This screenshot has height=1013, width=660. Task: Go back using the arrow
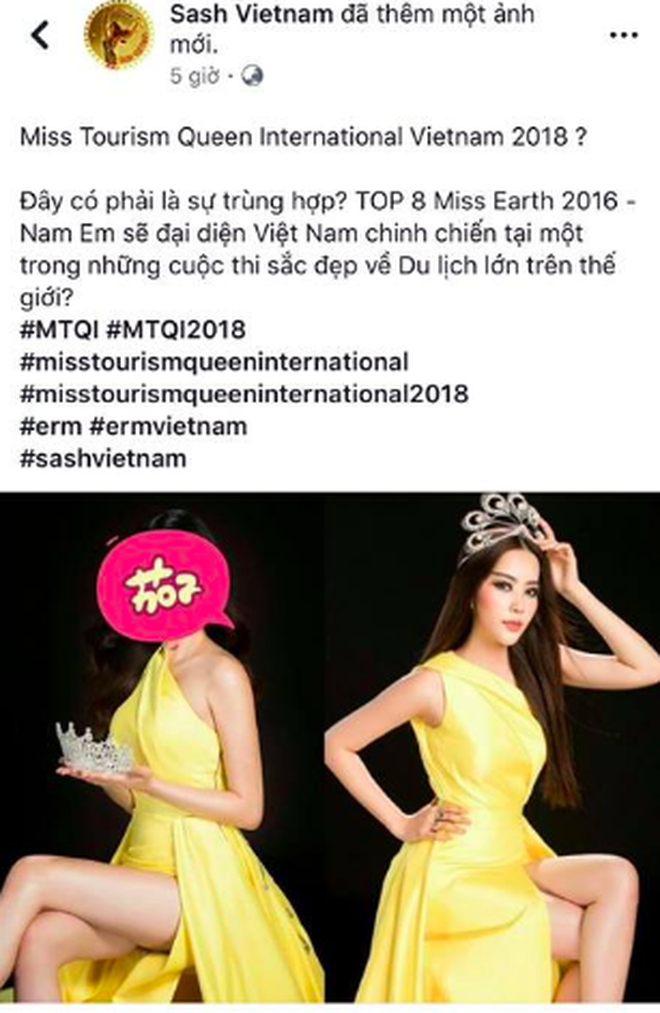pos(40,36)
